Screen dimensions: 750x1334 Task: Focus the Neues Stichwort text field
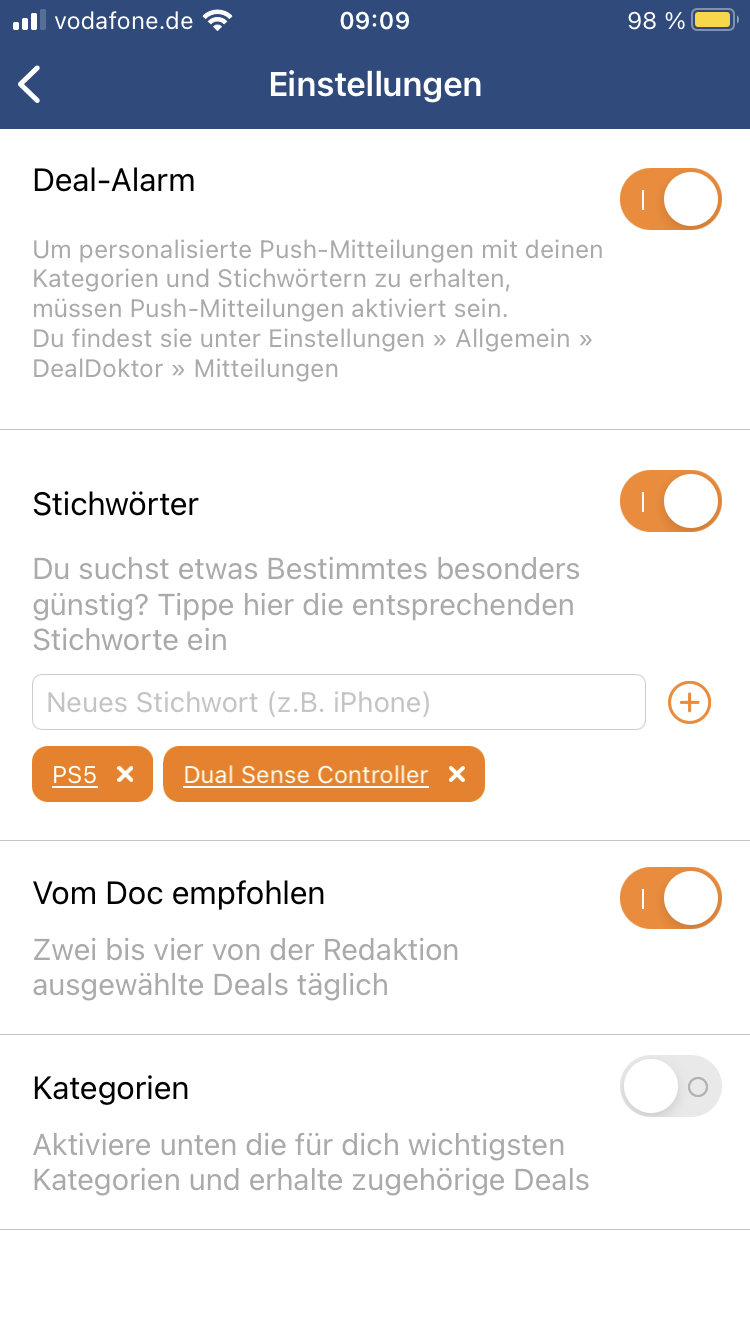coord(339,702)
